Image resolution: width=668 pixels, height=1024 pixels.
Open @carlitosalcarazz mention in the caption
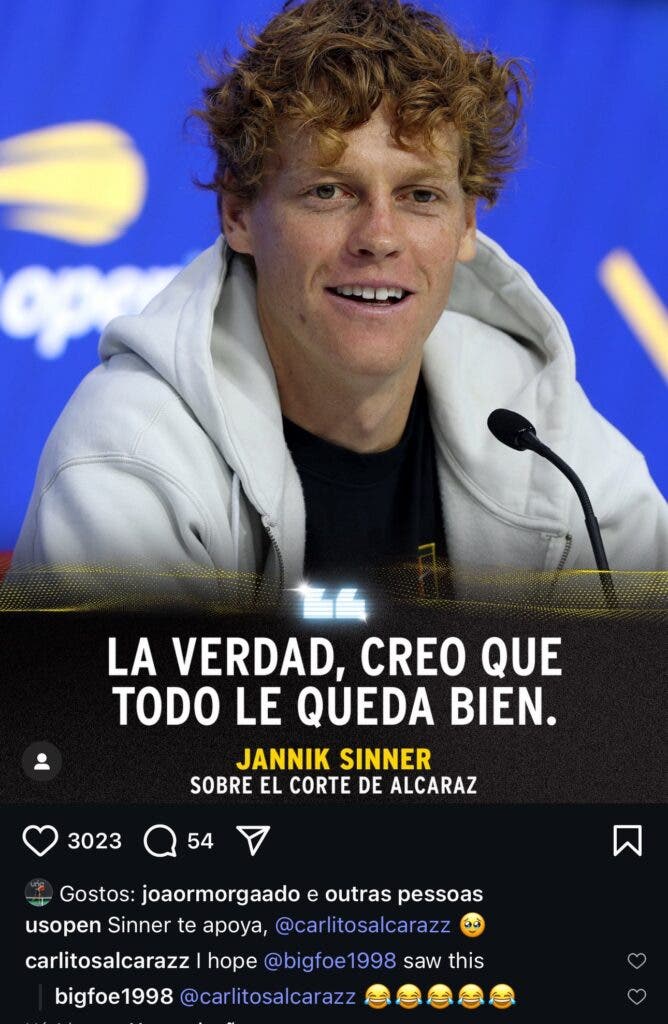click(362, 926)
